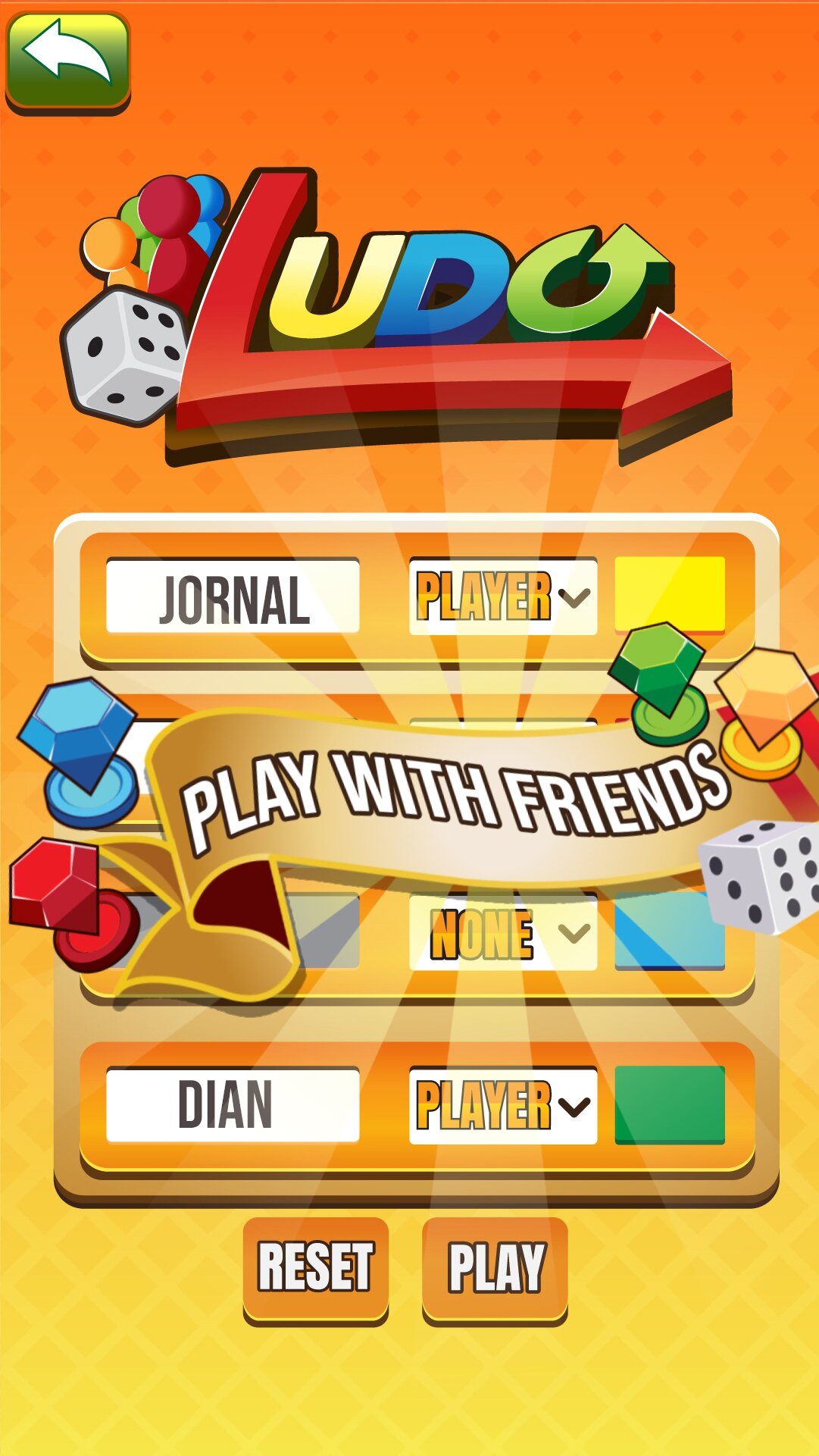This screenshot has height=1456, width=819.
Task: Tap the green color swatch
Action: tap(670, 1104)
